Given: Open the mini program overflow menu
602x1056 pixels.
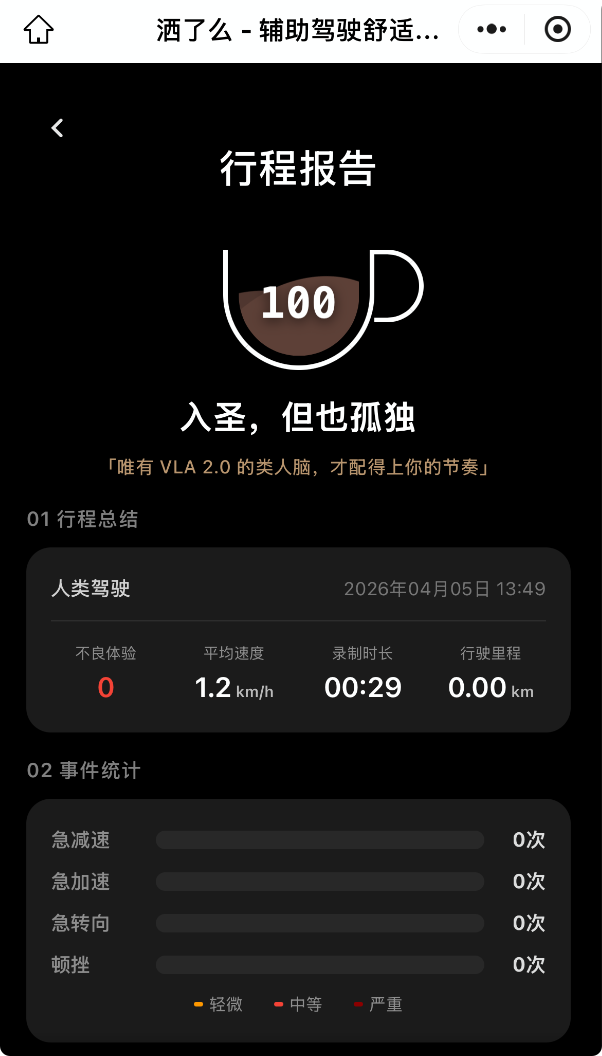Looking at the screenshot, I should coord(492,30).
